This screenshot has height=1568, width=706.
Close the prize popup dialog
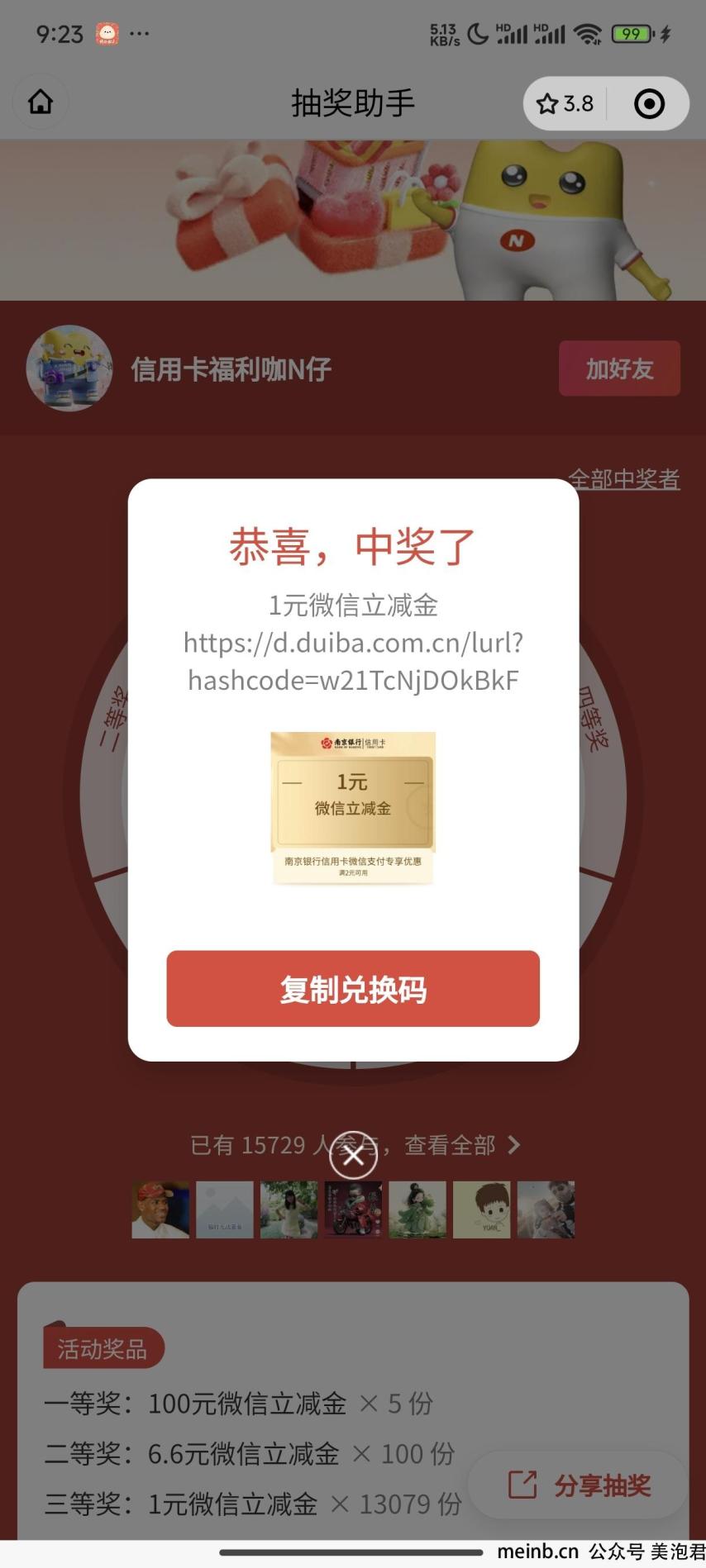point(353,1155)
